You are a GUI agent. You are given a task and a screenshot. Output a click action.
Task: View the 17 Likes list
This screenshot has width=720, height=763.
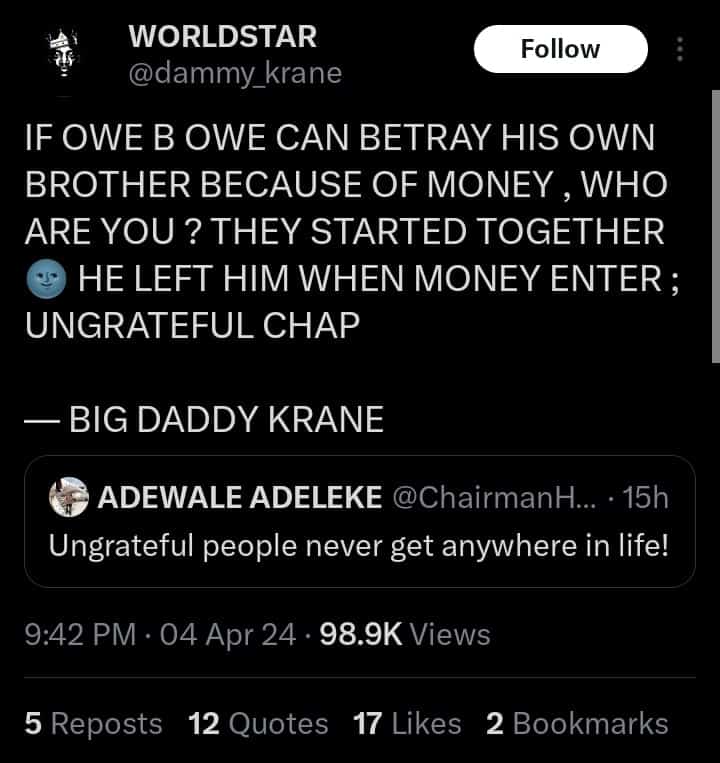pyautogui.click(x=407, y=723)
